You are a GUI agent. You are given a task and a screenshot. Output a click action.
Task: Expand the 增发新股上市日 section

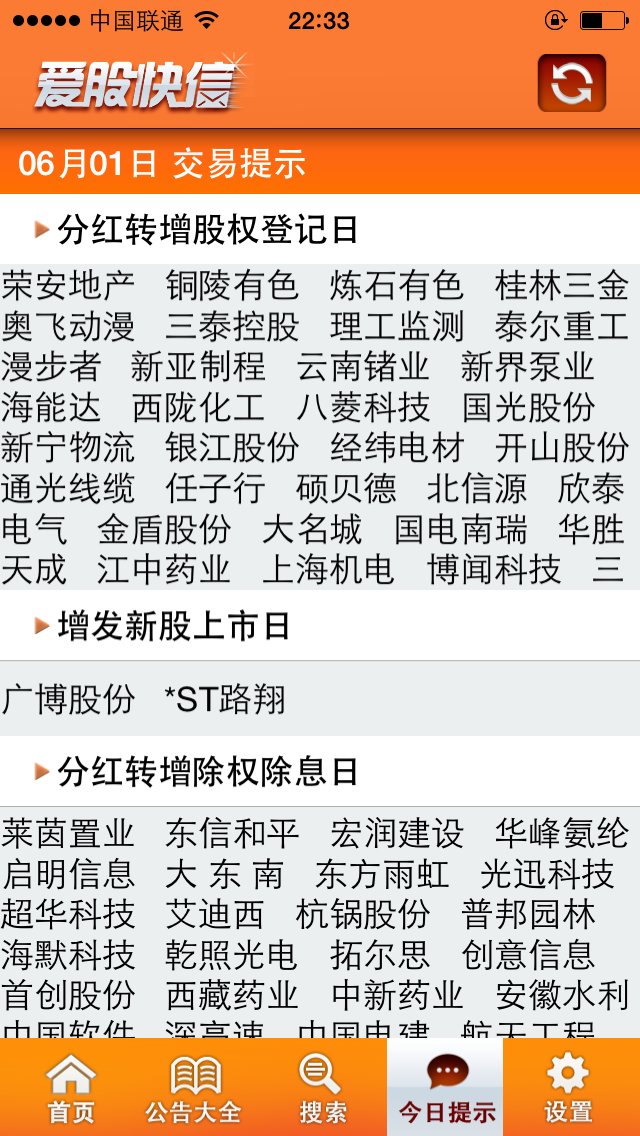coord(174,627)
